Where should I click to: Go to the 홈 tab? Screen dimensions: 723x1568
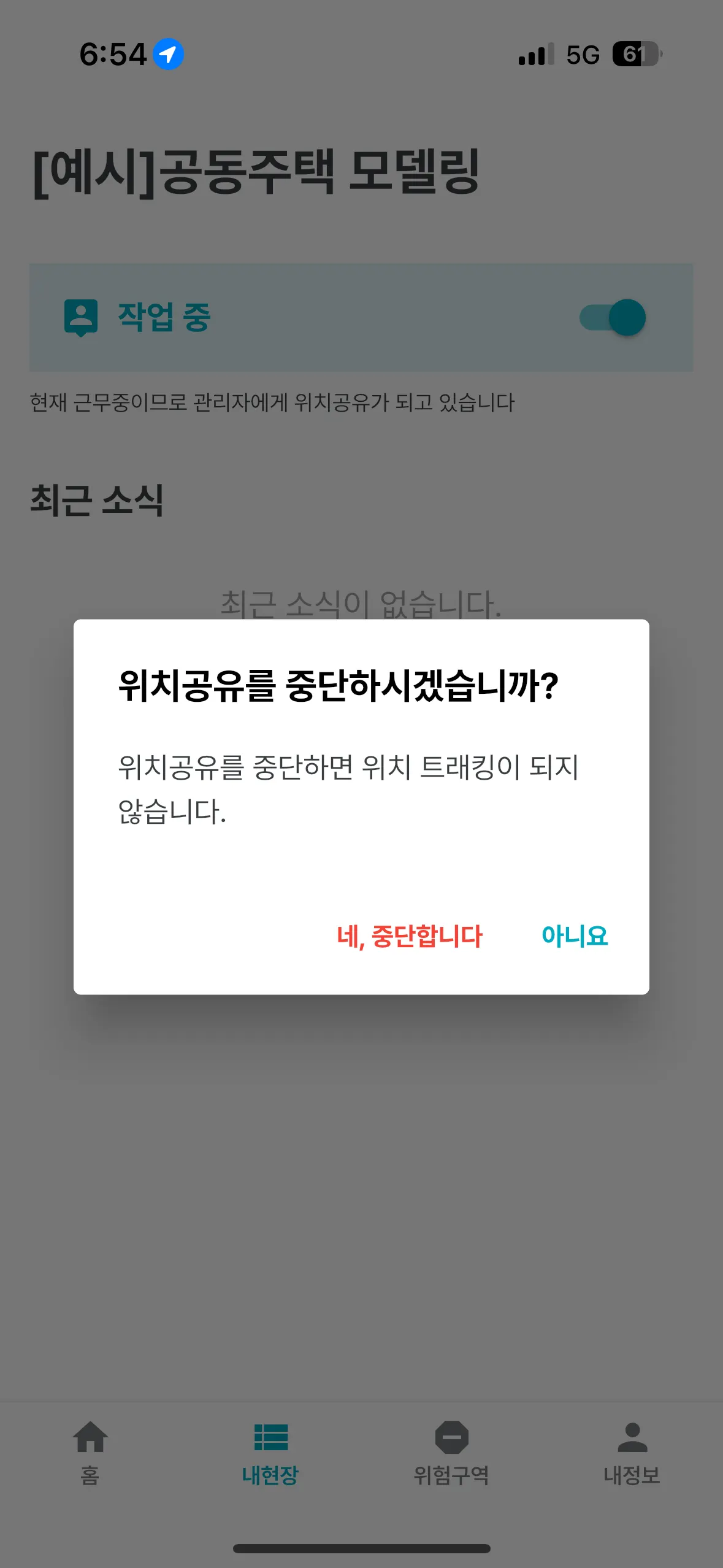(90, 1451)
